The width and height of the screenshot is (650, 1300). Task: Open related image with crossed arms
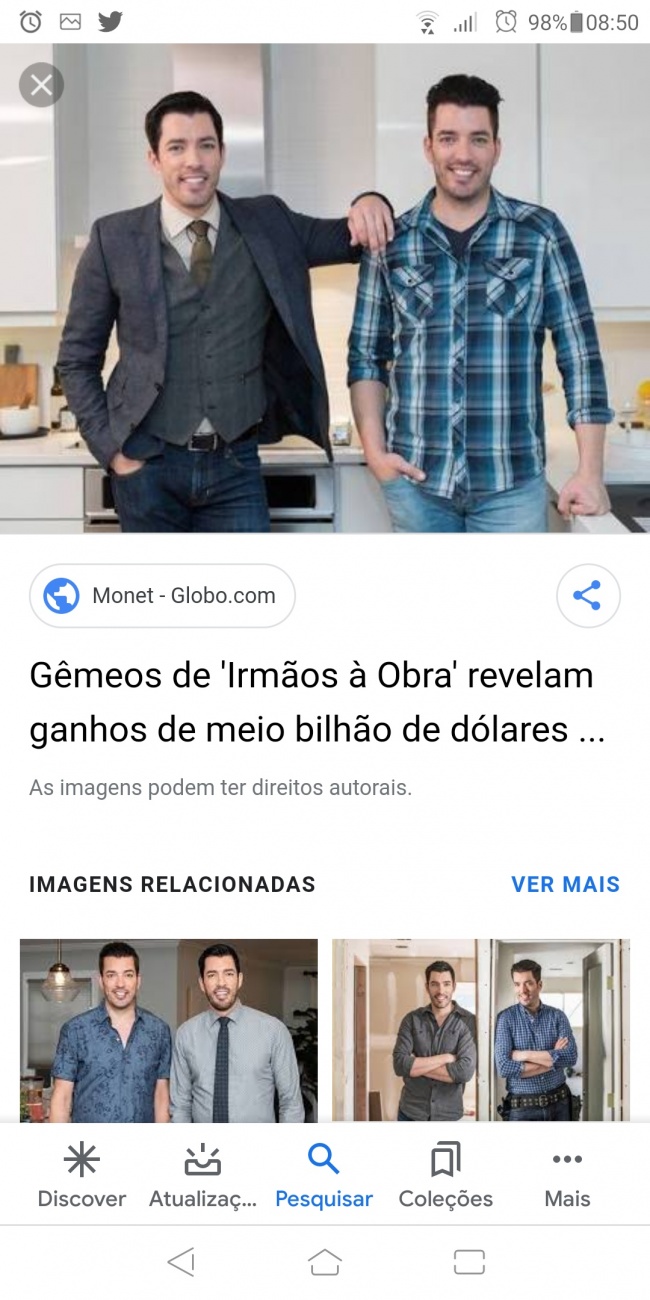(481, 1030)
